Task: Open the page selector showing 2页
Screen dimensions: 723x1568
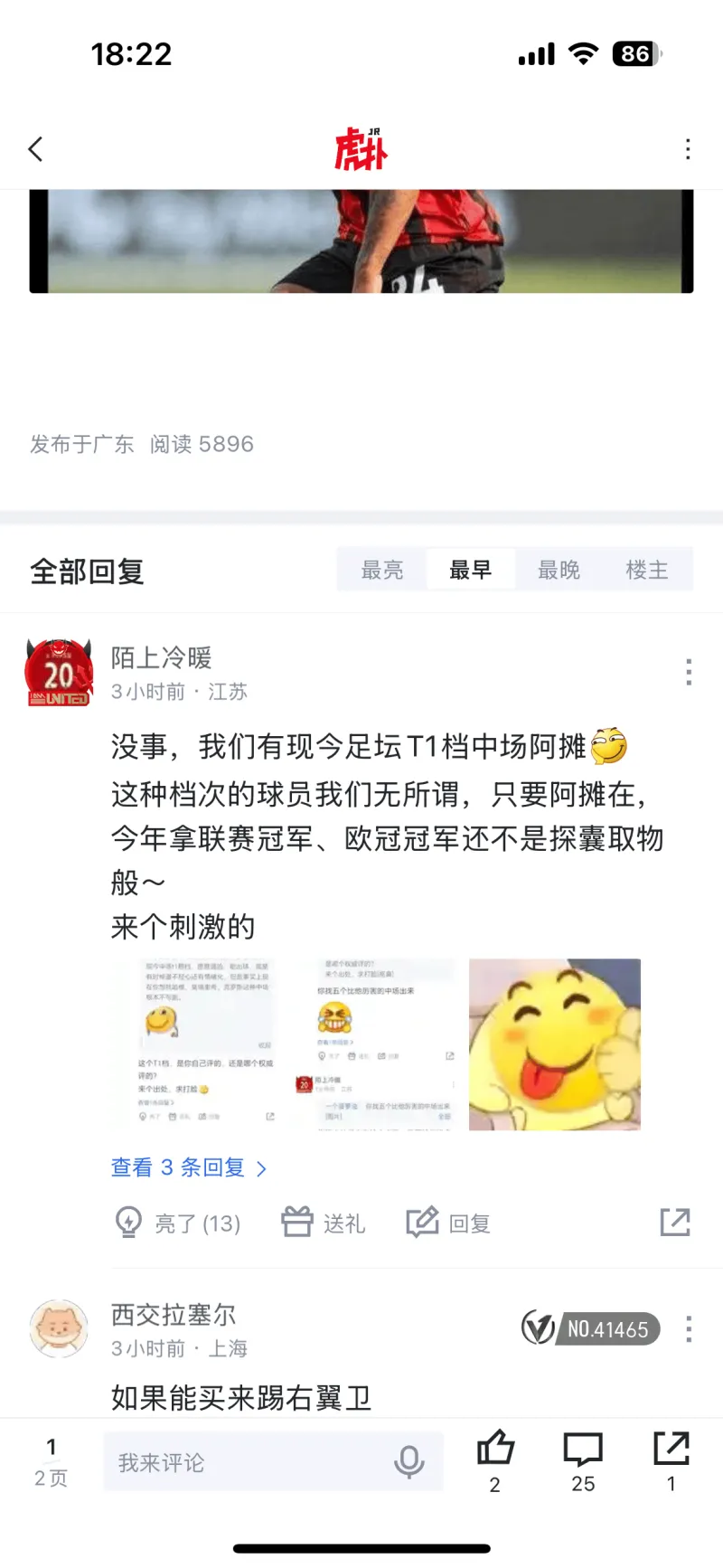Action: (52, 1462)
